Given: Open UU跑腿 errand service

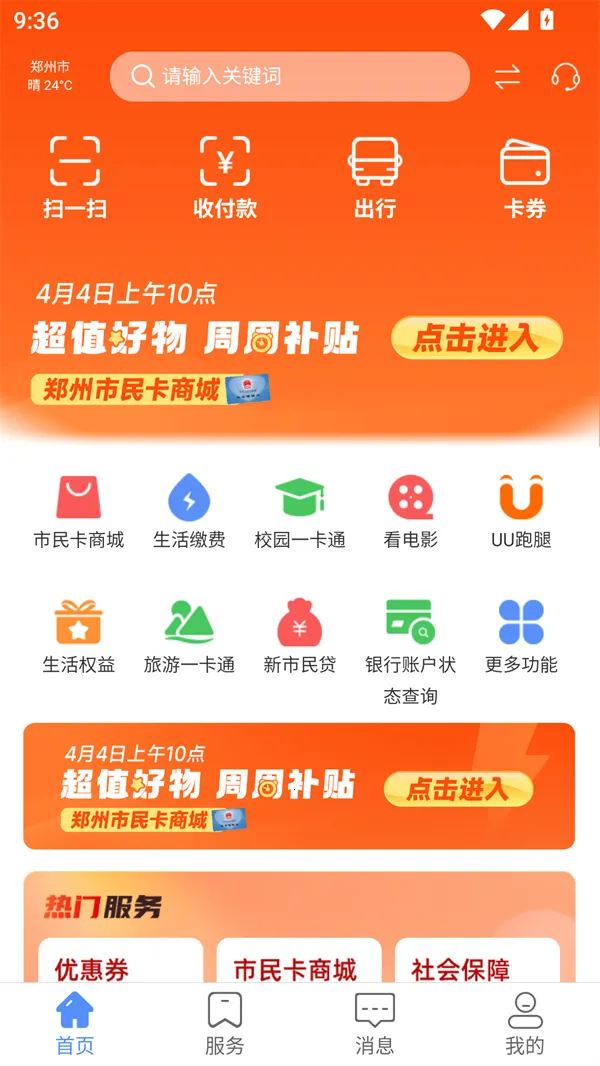Looking at the screenshot, I should click(x=521, y=512).
